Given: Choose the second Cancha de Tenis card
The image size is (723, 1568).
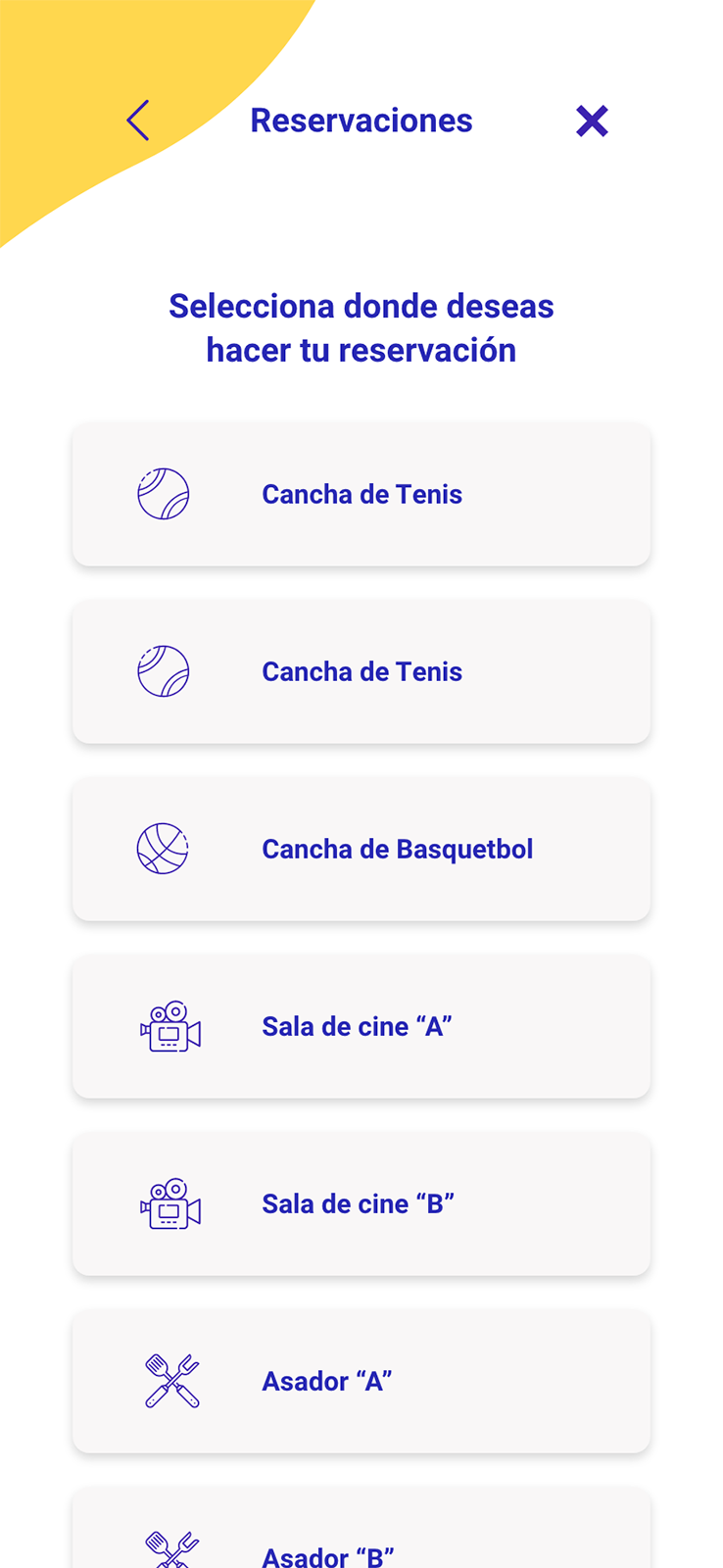Looking at the screenshot, I should point(361,671).
